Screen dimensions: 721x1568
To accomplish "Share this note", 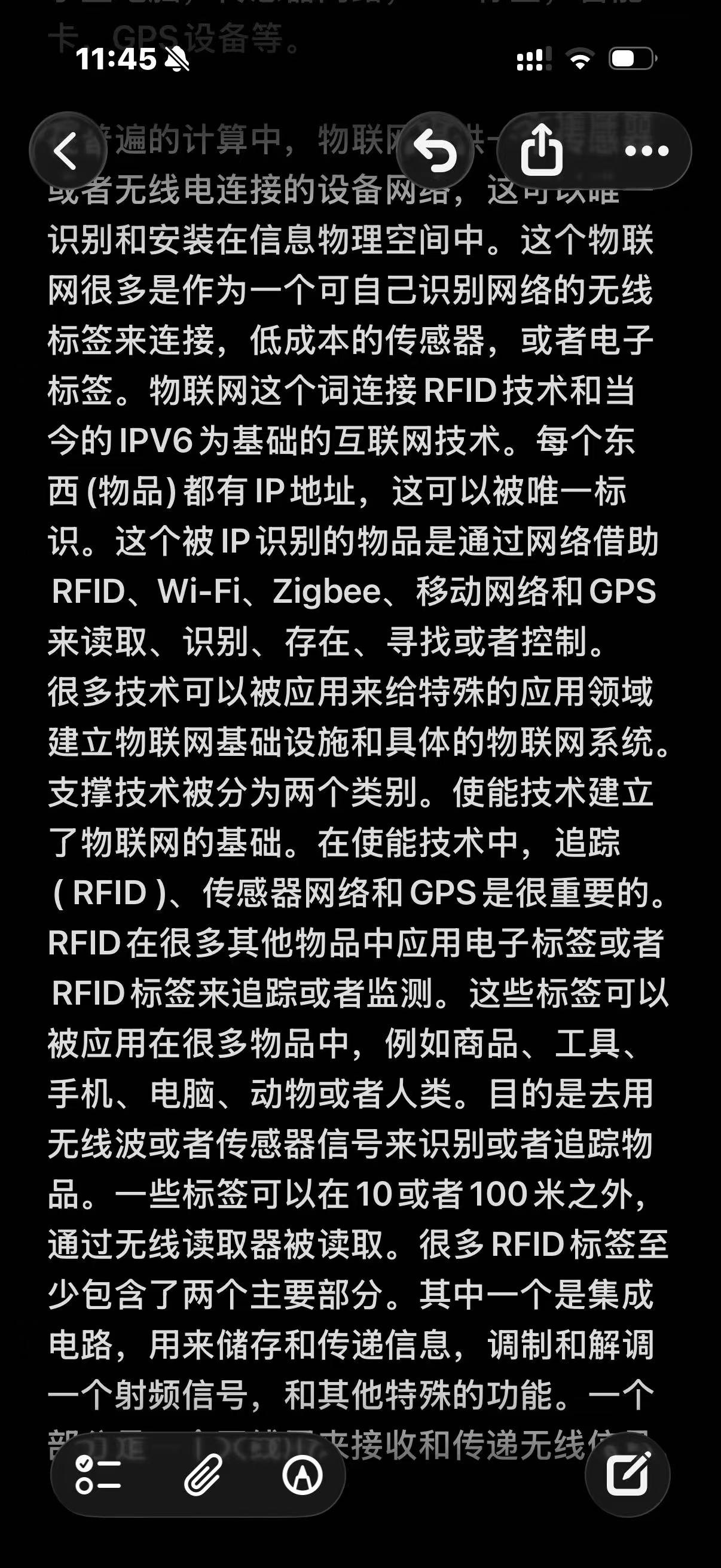I will click(x=542, y=150).
